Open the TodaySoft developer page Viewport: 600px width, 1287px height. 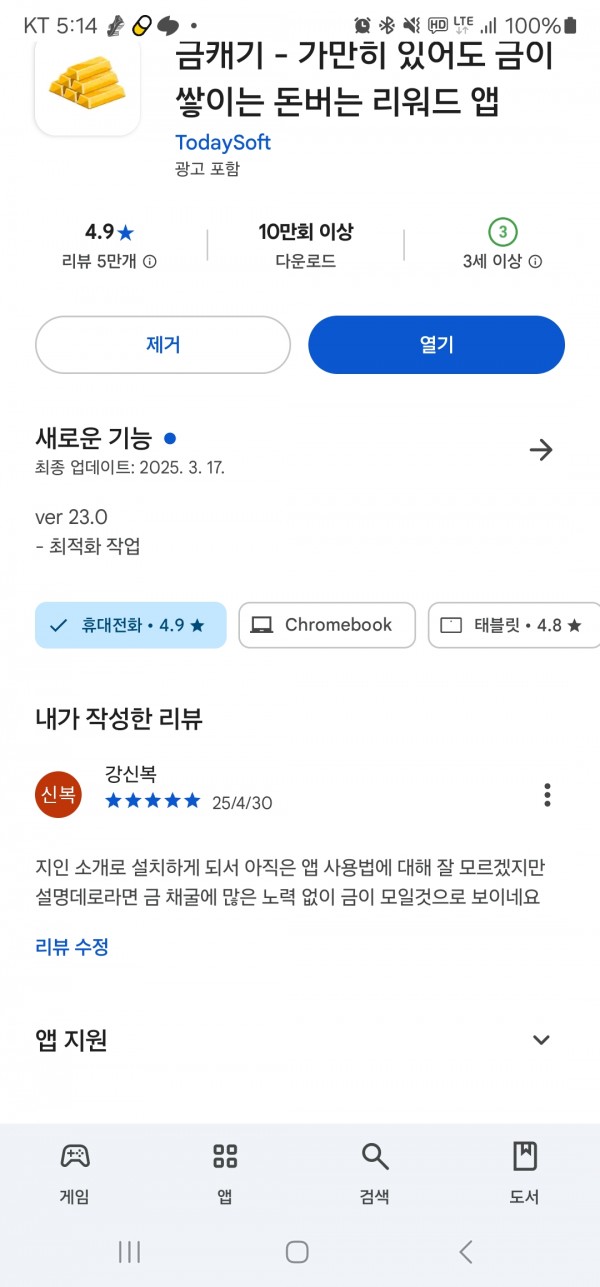click(x=223, y=142)
